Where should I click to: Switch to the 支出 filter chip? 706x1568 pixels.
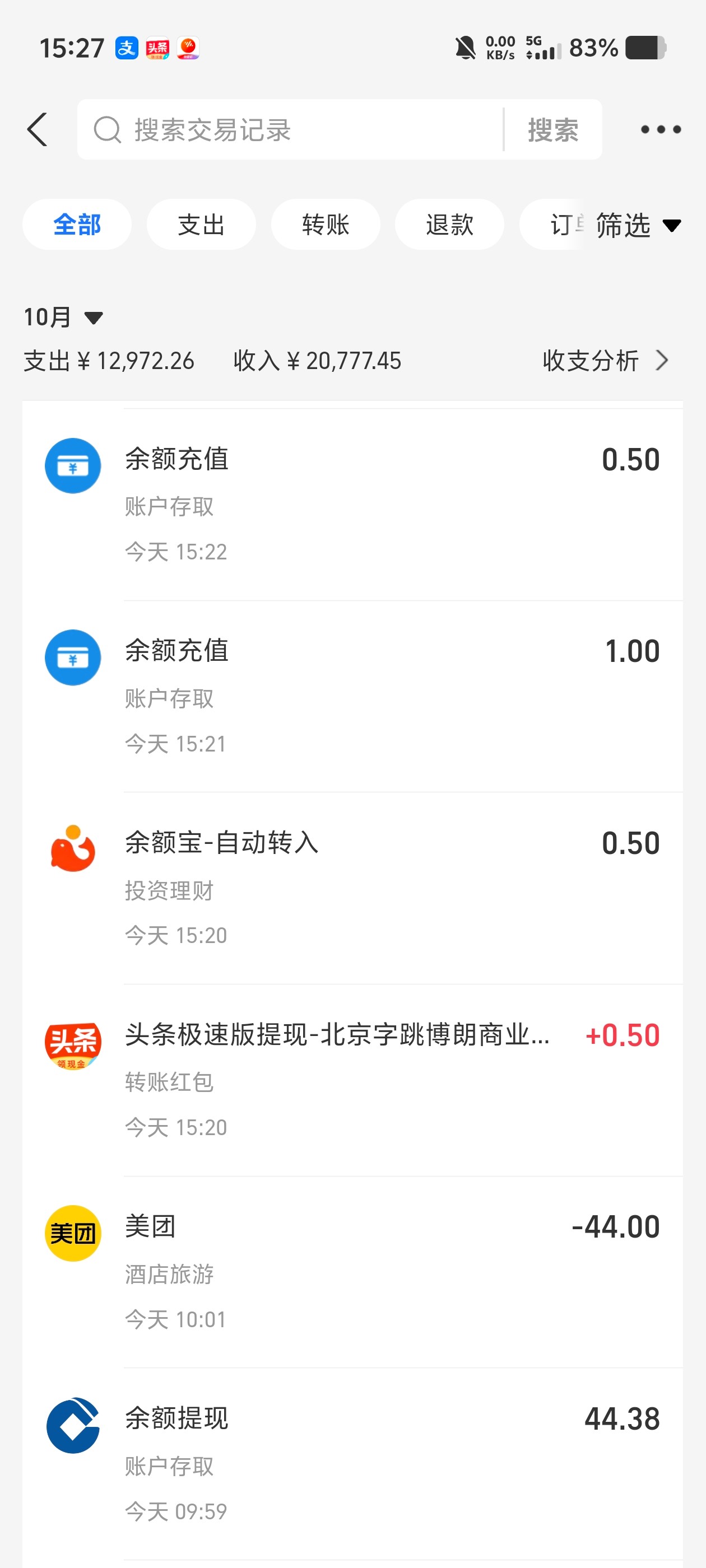coord(201,225)
